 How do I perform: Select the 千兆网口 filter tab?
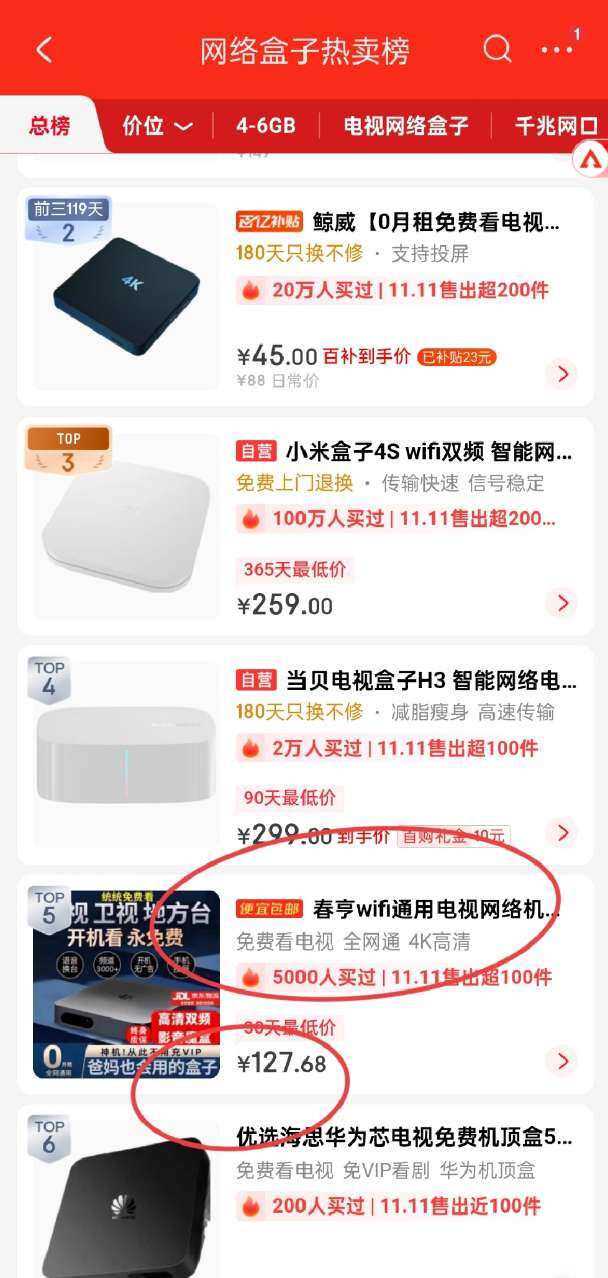[x=555, y=126]
